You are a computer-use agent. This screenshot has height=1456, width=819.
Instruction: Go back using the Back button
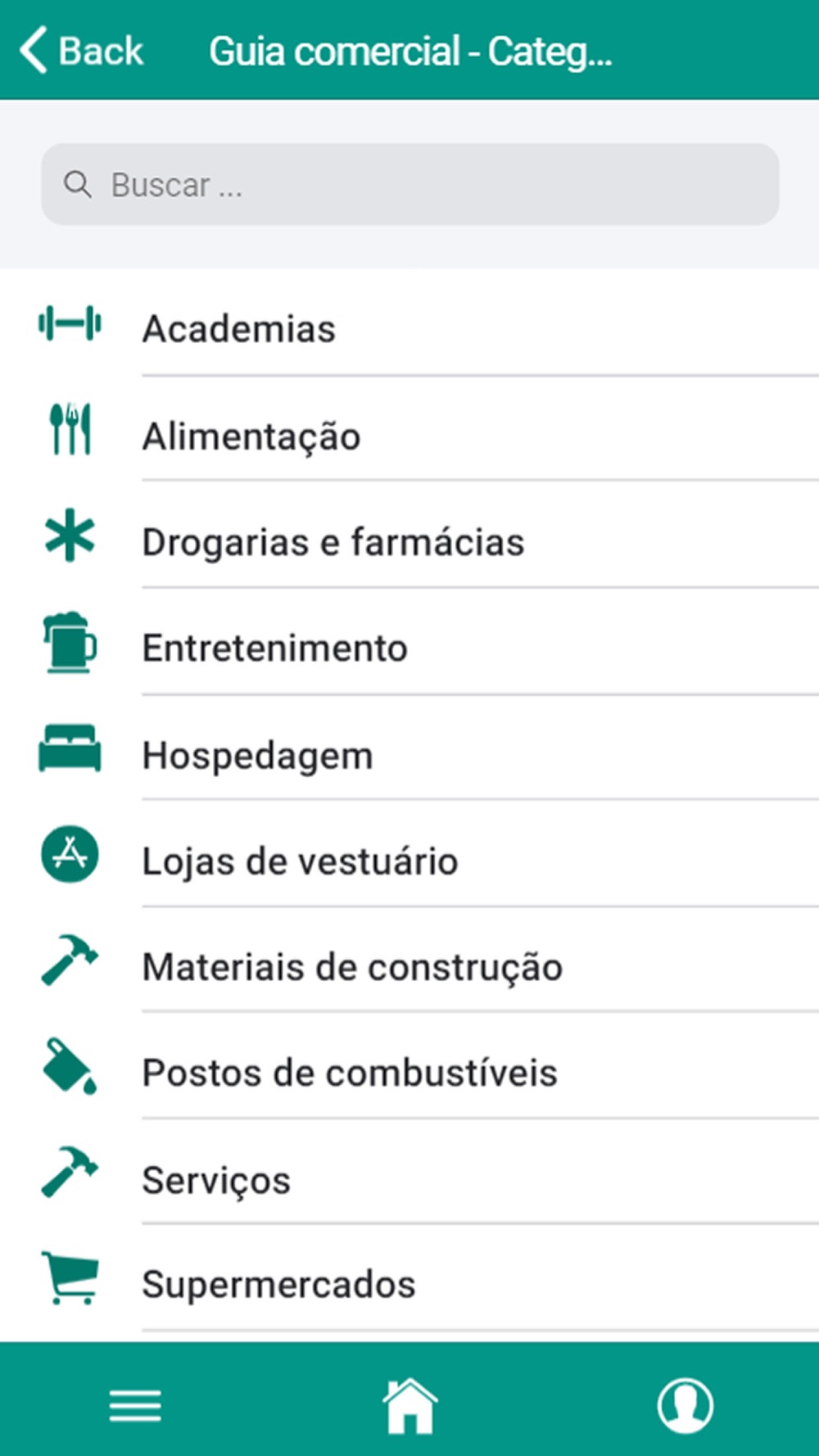(81, 51)
